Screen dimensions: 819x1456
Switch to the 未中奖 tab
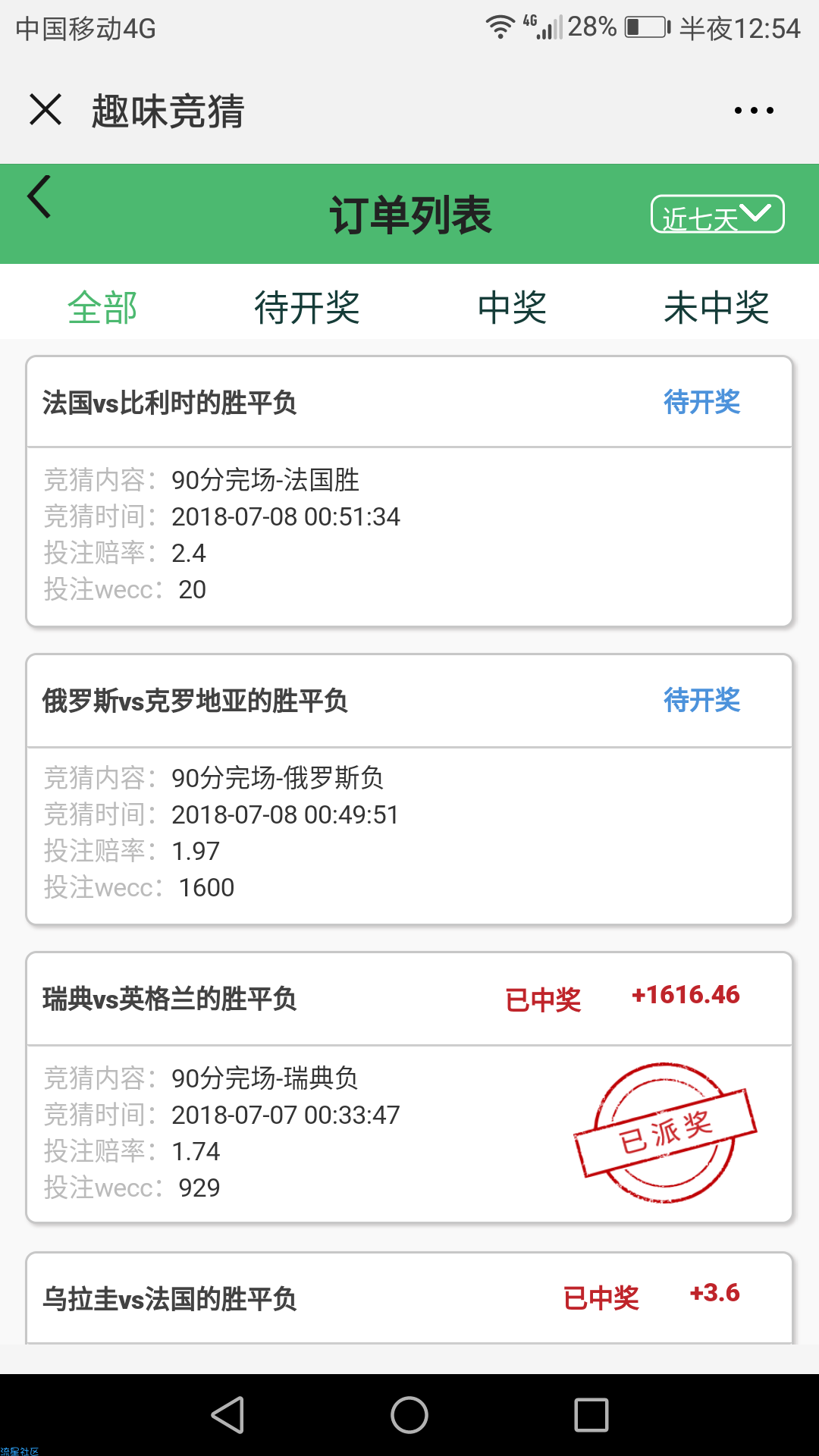point(717,308)
